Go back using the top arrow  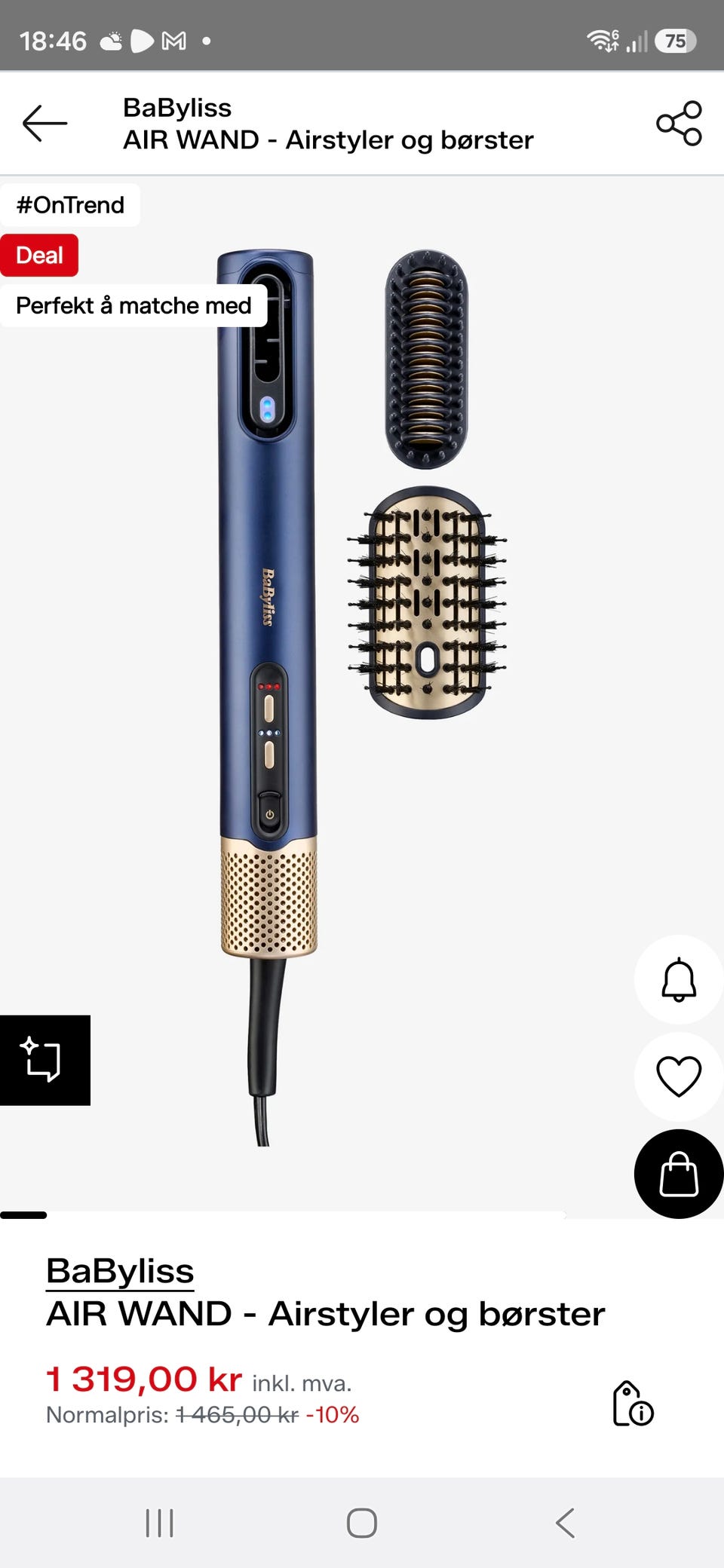tap(44, 124)
